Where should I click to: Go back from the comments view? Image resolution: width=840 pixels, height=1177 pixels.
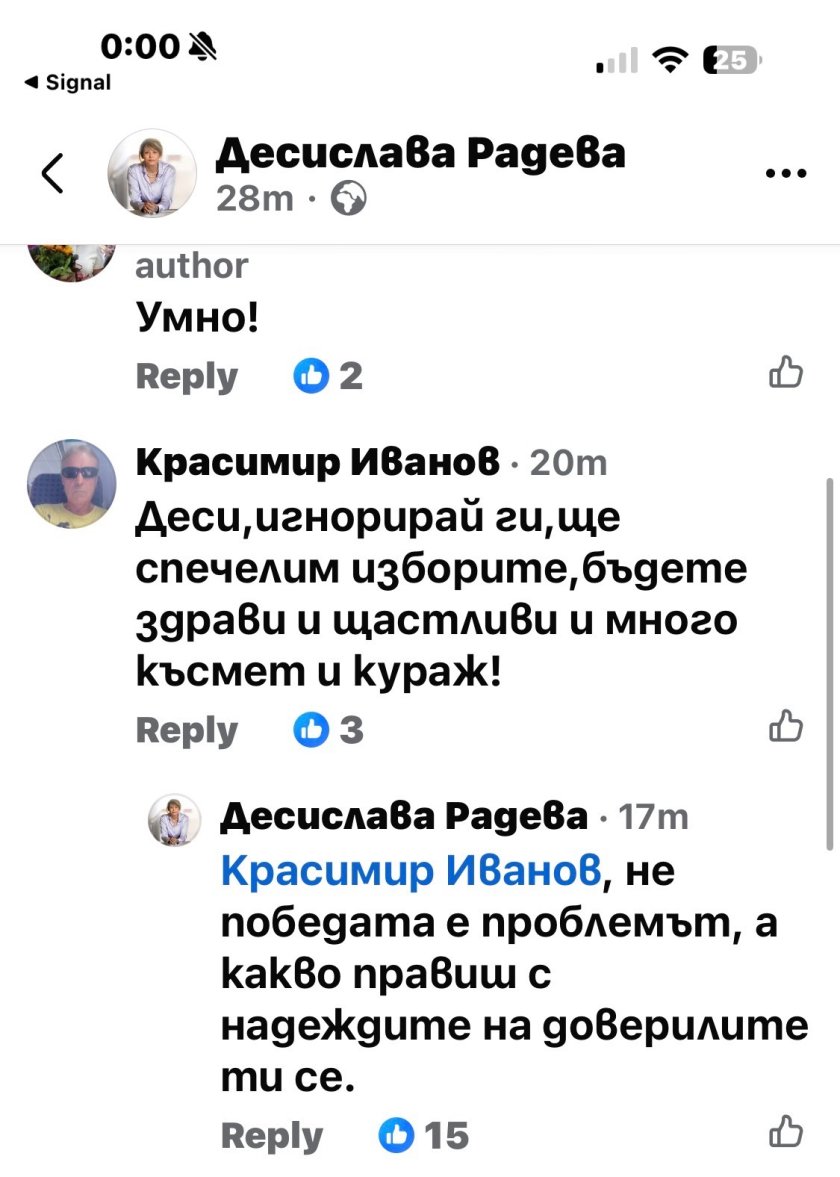(54, 172)
